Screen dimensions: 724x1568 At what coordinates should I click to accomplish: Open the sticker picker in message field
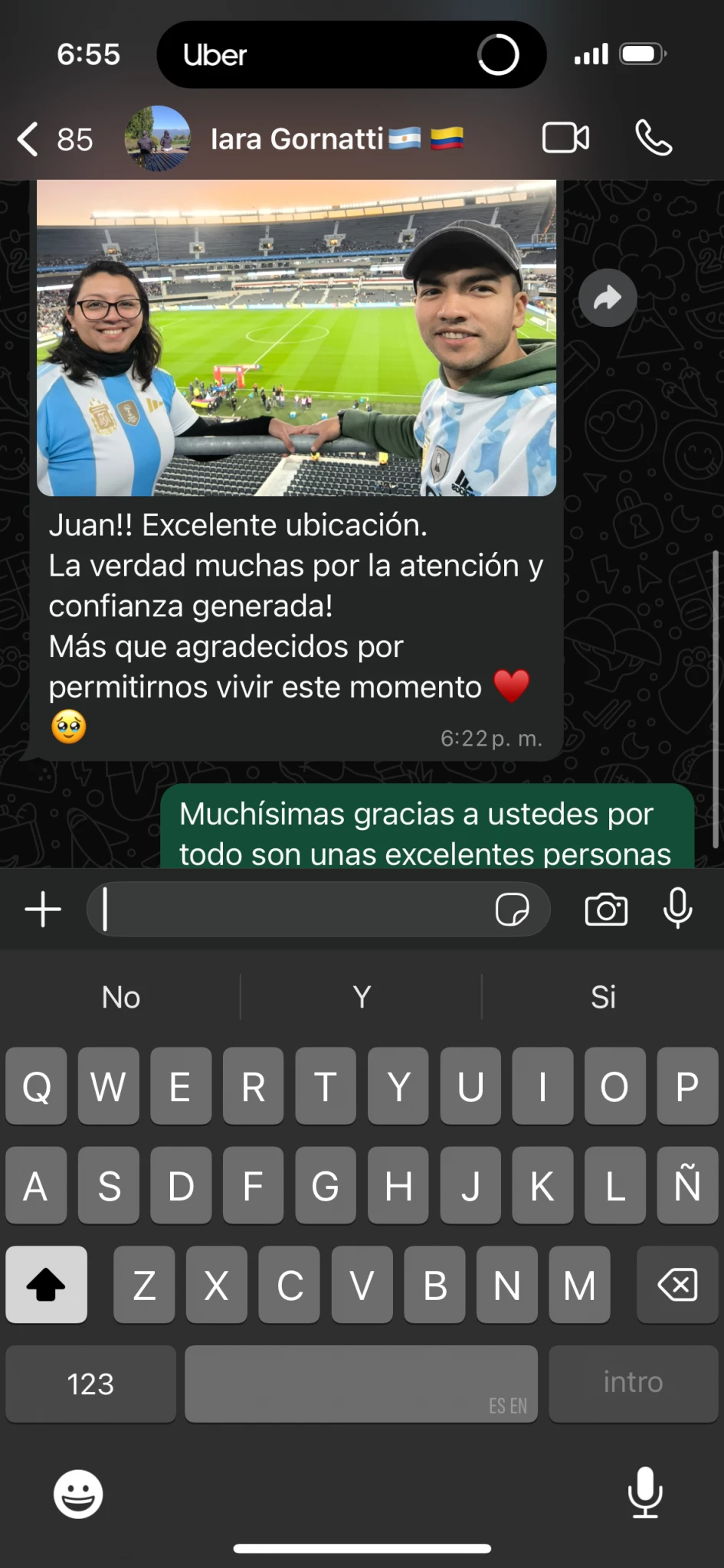(x=512, y=910)
